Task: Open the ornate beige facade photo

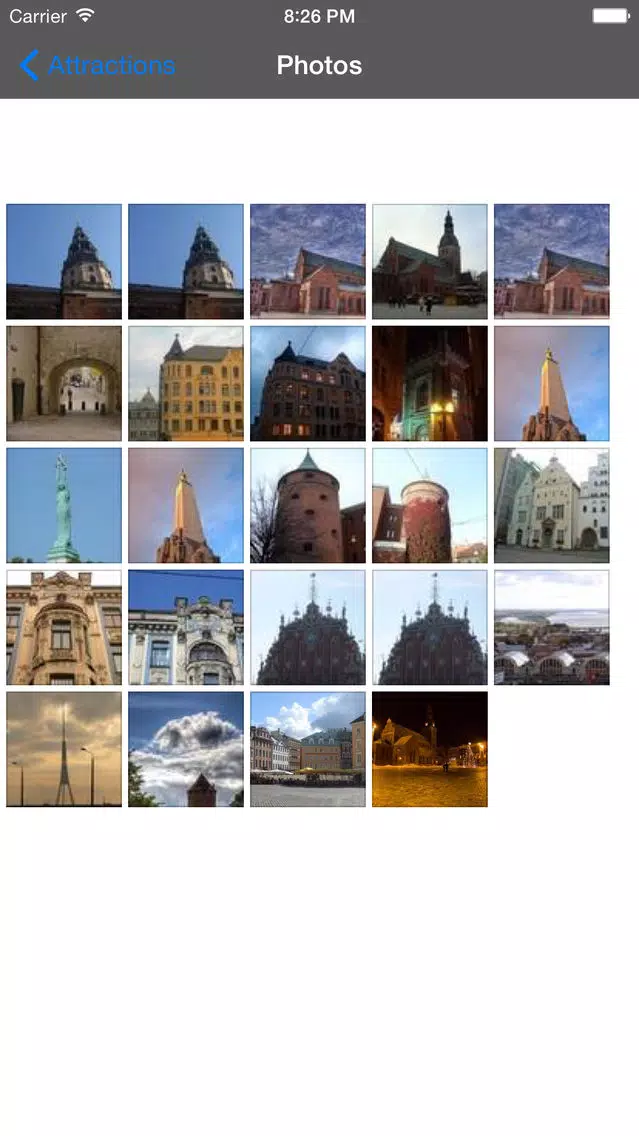Action: point(64,627)
